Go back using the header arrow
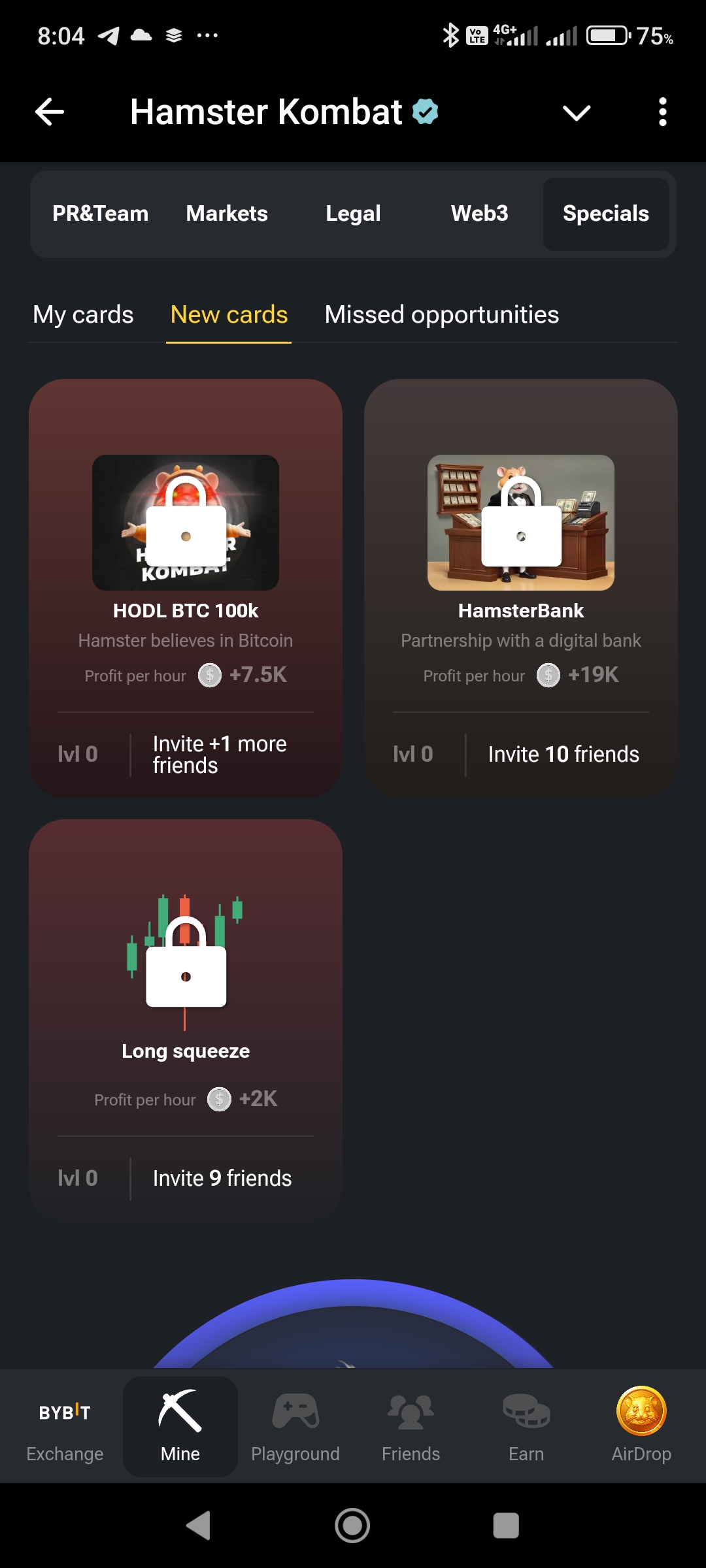 coord(50,112)
